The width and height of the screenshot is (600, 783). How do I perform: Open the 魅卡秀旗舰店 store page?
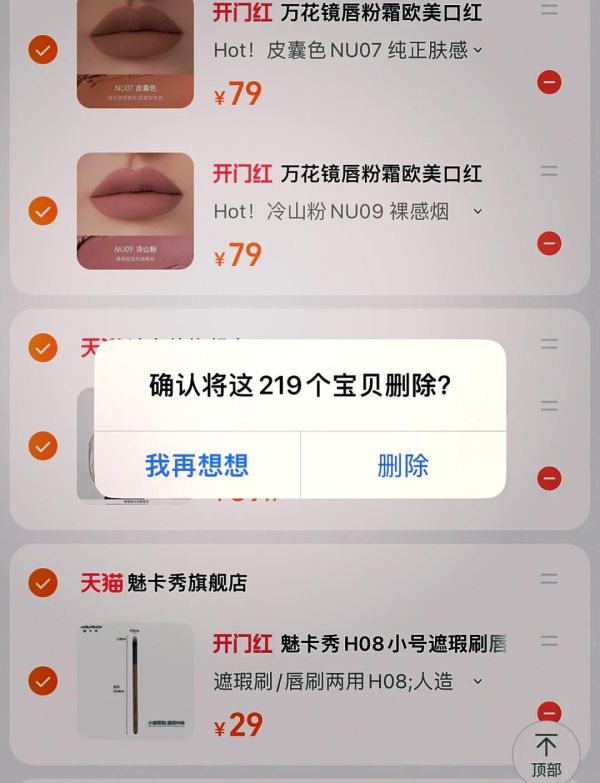[186, 583]
